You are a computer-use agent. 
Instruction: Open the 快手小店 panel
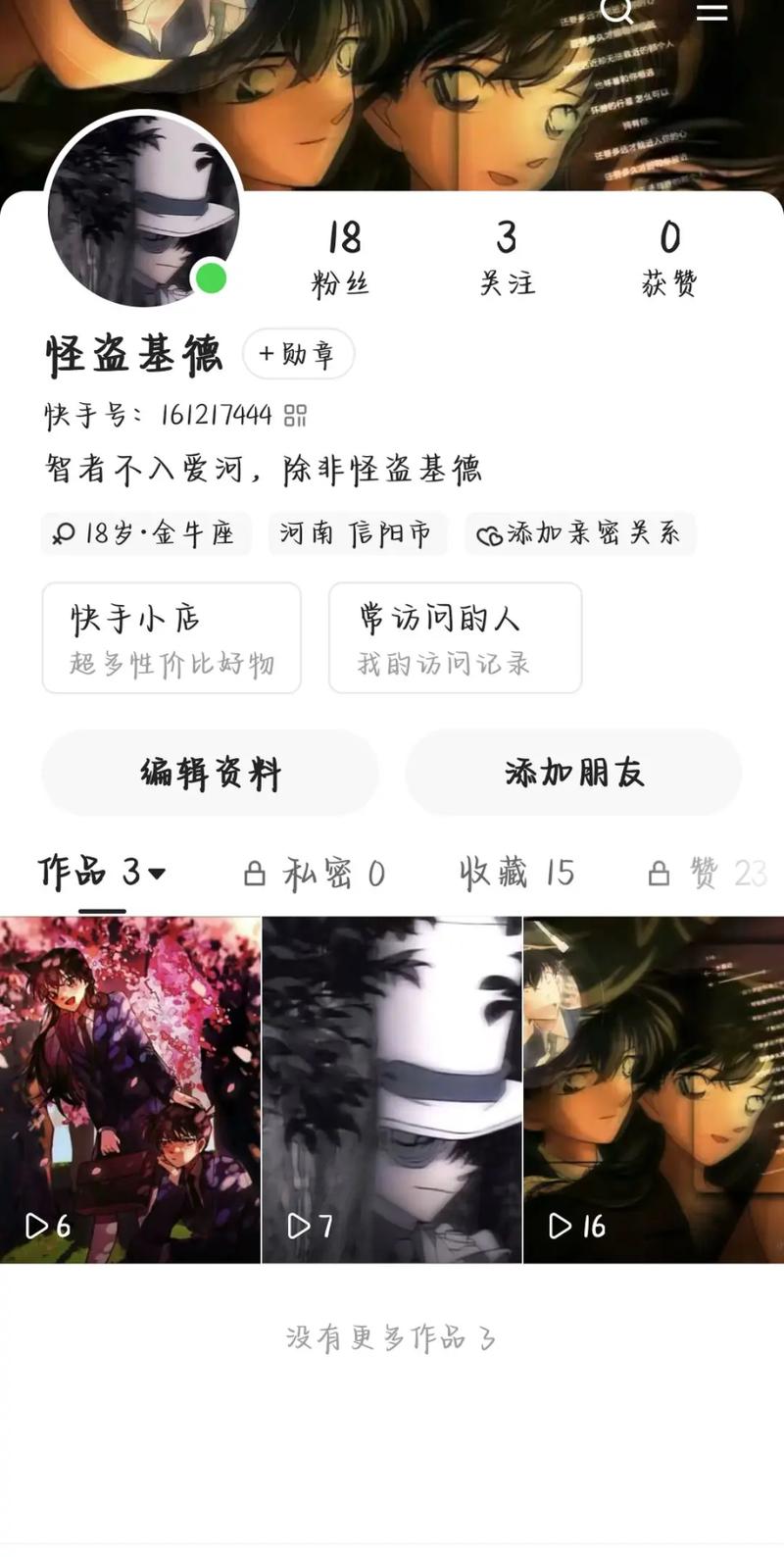171,638
